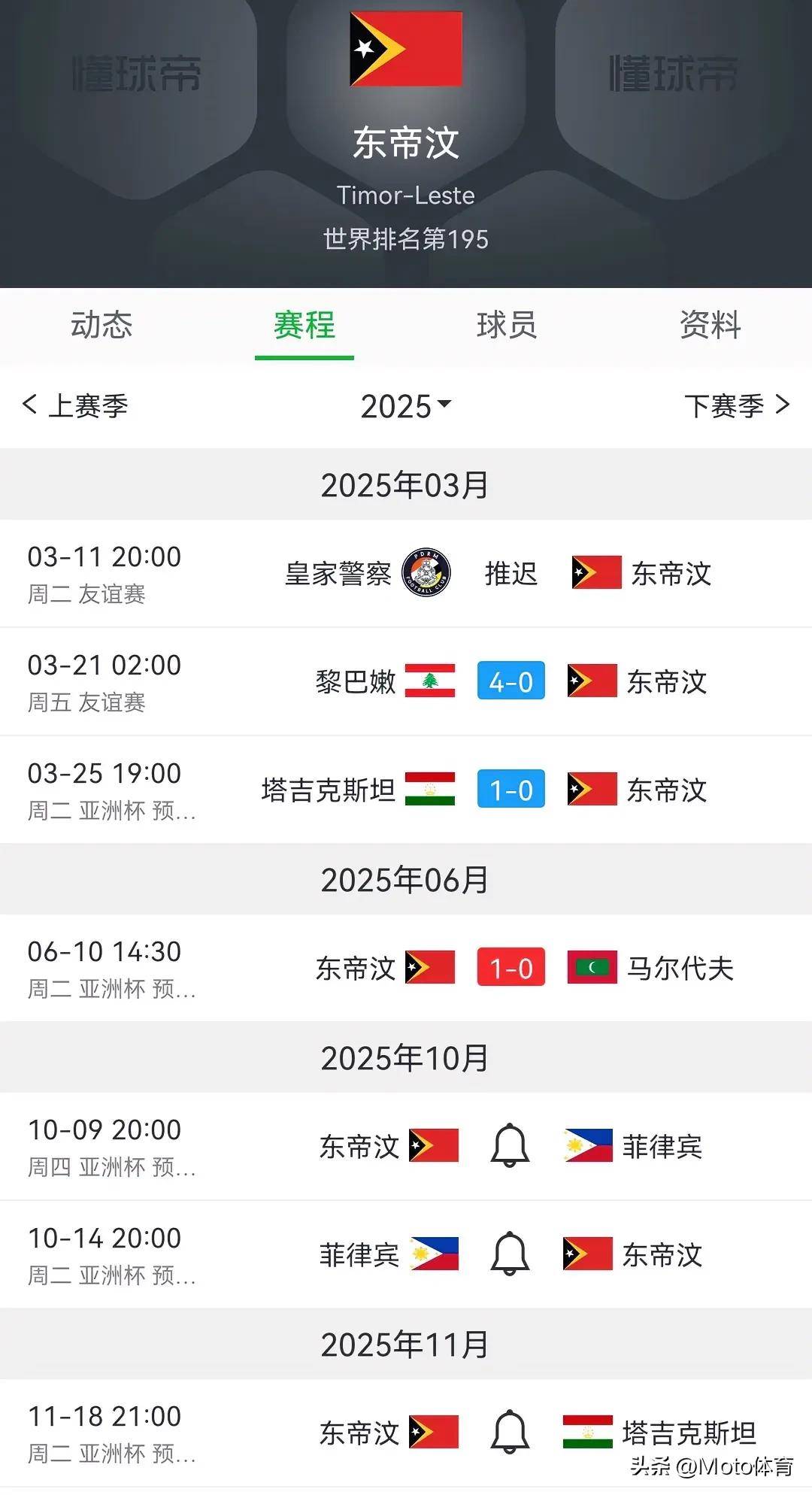
Task: Click the Timor-Leste flag at the top
Action: 406,48
